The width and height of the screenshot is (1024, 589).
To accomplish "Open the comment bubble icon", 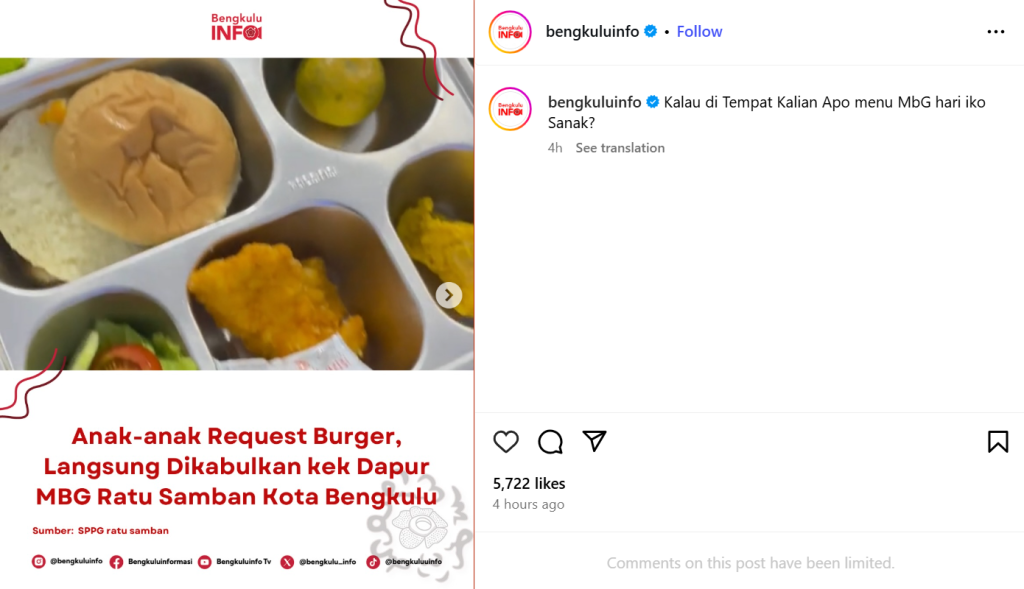I will 551,442.
